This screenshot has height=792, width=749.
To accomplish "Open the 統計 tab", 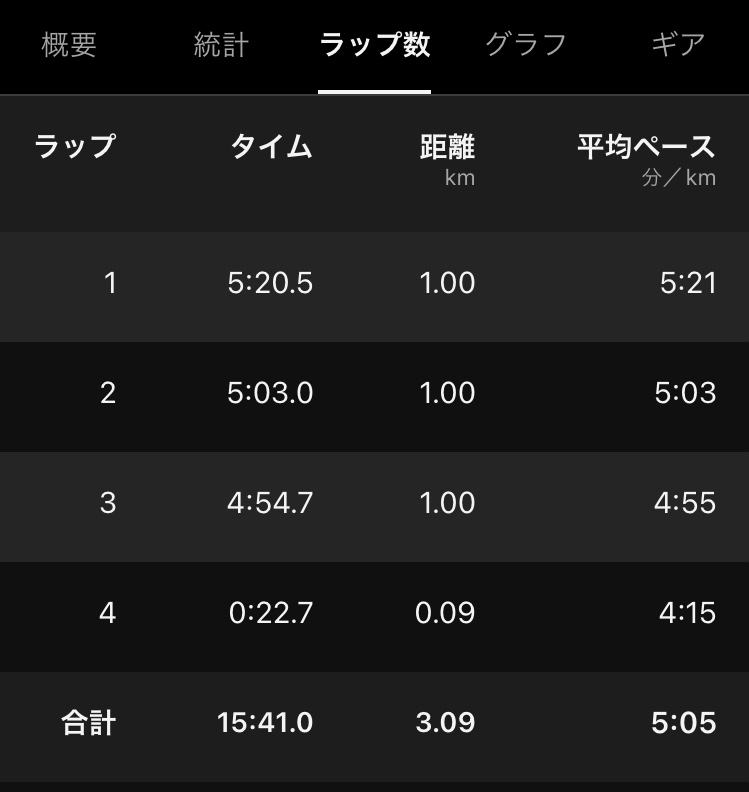I will point(221,45).
